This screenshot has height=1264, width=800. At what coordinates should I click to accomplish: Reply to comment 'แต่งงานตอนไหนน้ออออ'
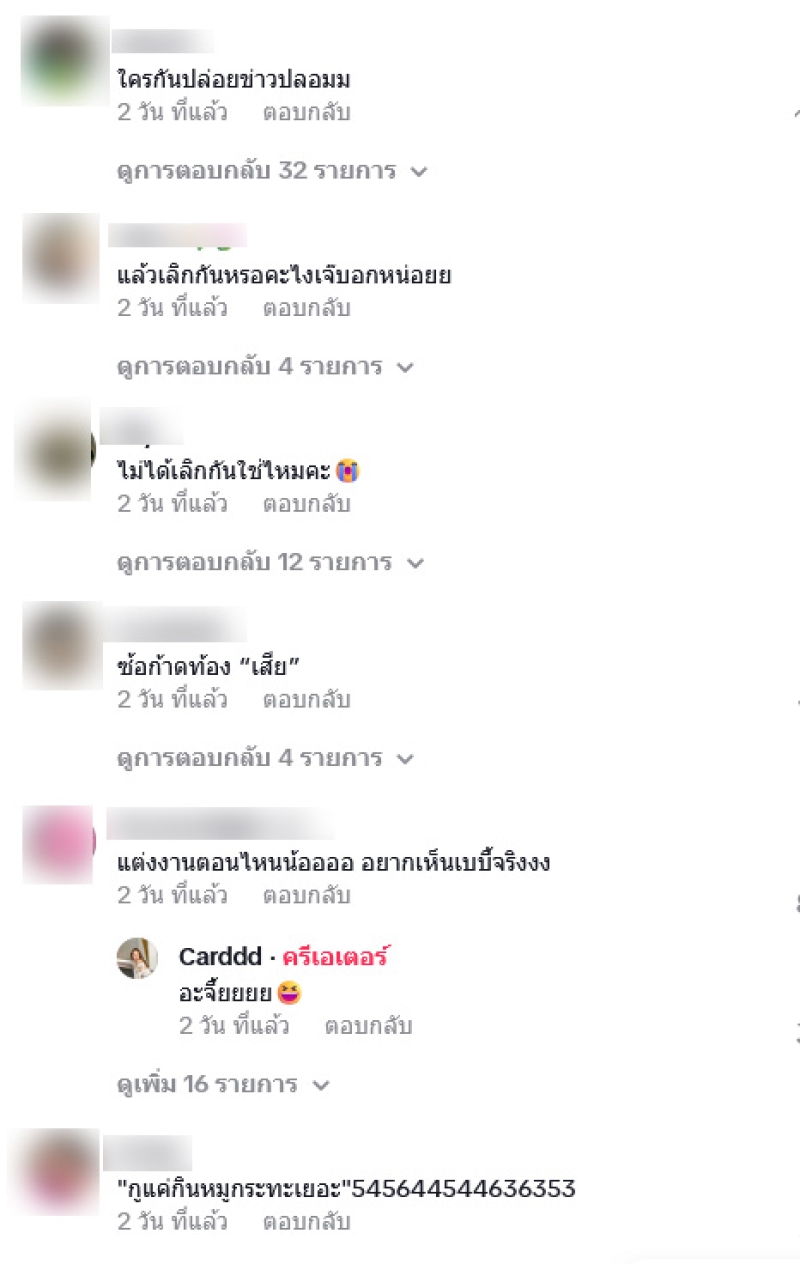tap(306, 896)
